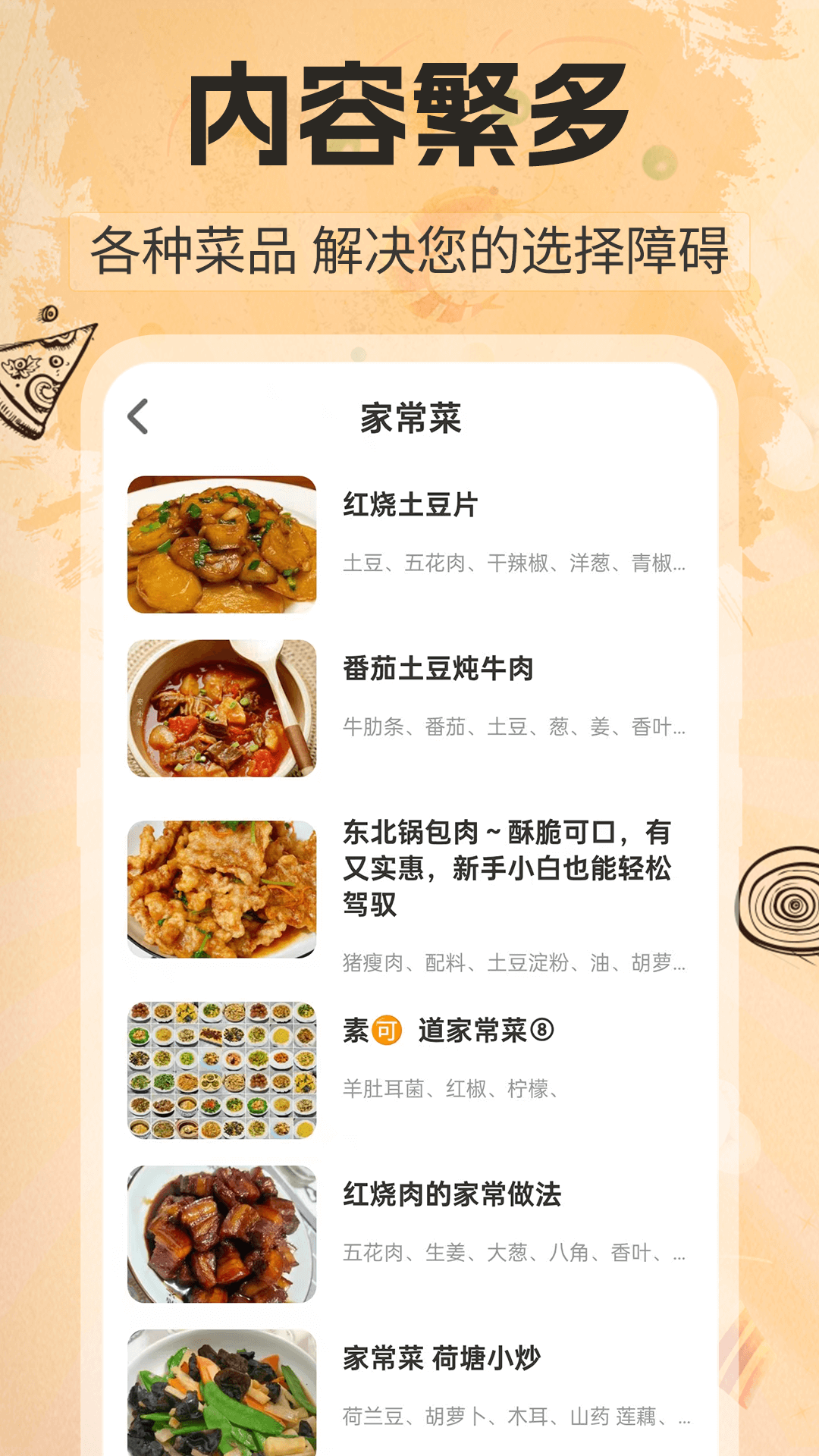Tap the back arrow to exit 家常菜 list

point(137,416)
